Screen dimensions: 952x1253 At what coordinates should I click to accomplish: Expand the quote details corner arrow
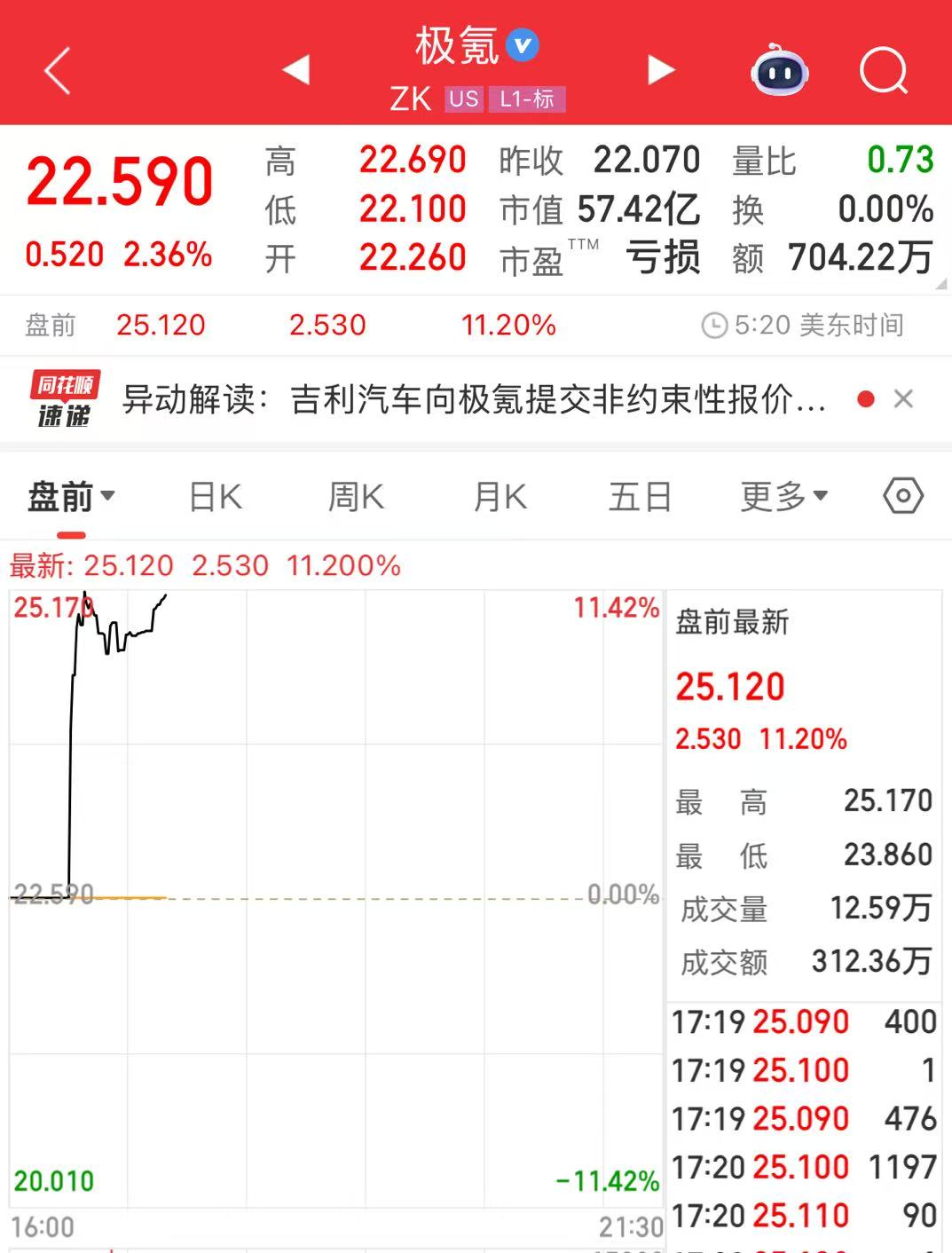(940, 284)
